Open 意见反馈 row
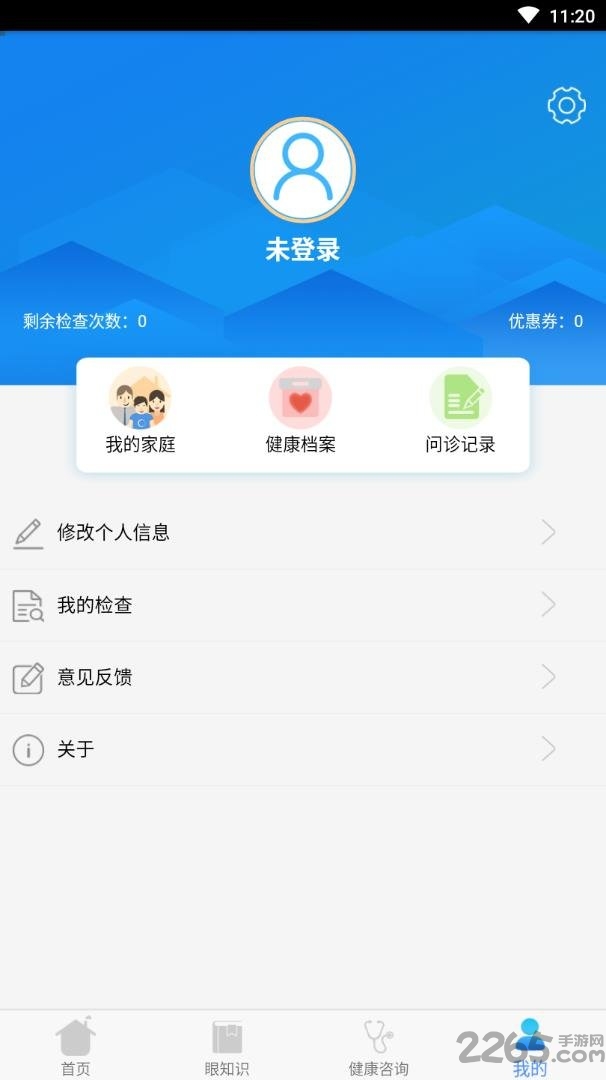The image size is (606, 1080). click(x=302, y=677)
